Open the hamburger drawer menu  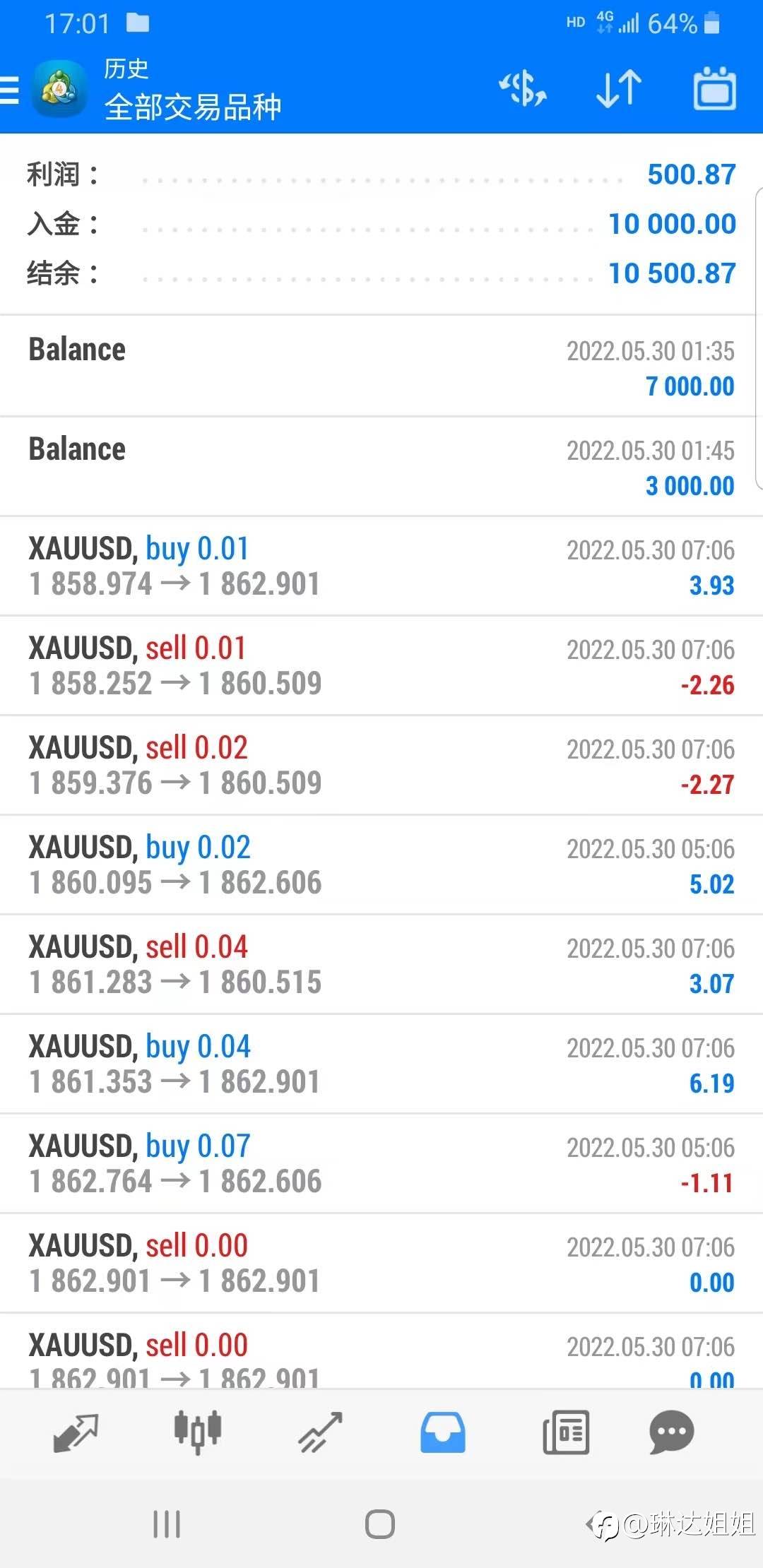pyautogui.click(x=10, y=90)
